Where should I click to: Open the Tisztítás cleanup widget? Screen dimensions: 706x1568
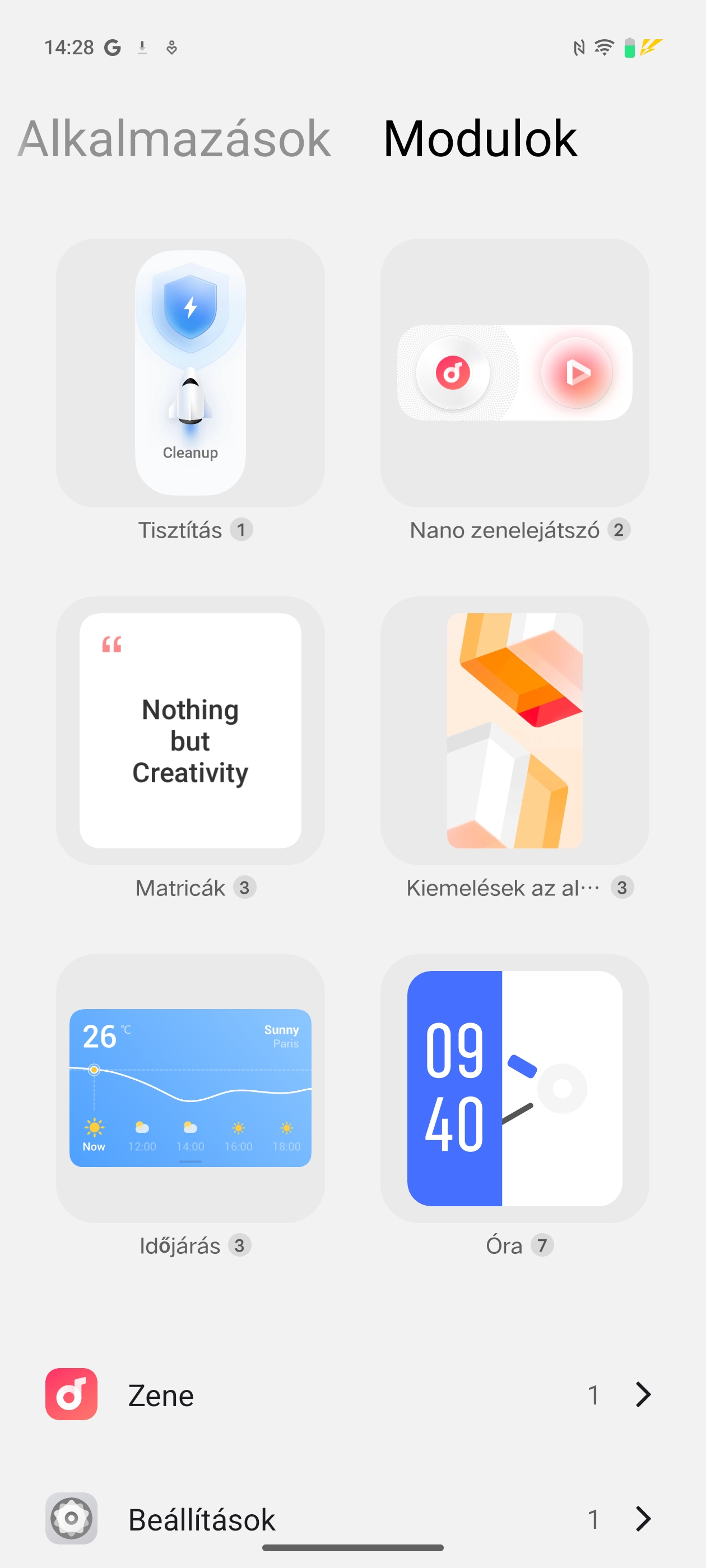point(190,372)
